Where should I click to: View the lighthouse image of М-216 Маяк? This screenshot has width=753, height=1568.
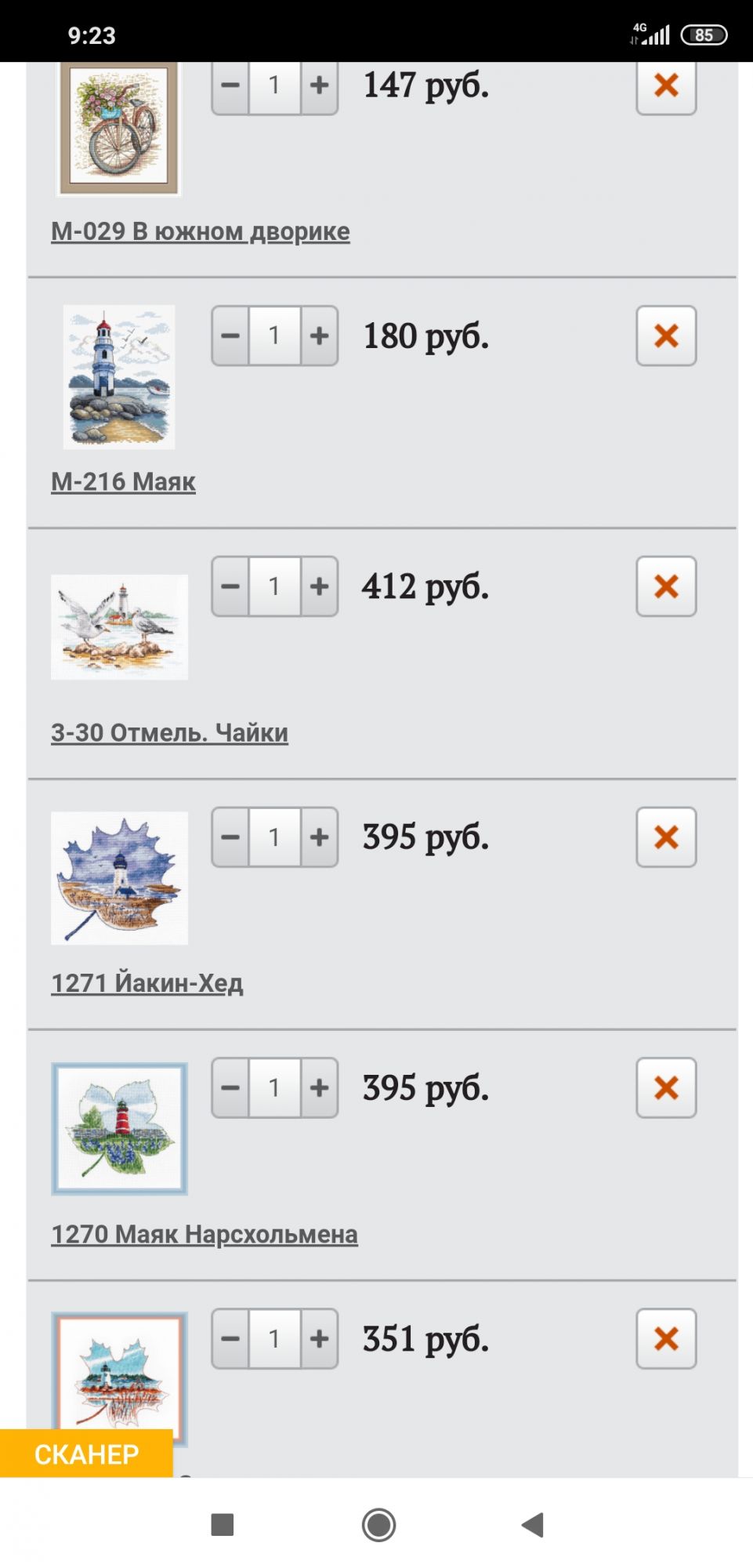pyautogui.click(x=119, y=377)
